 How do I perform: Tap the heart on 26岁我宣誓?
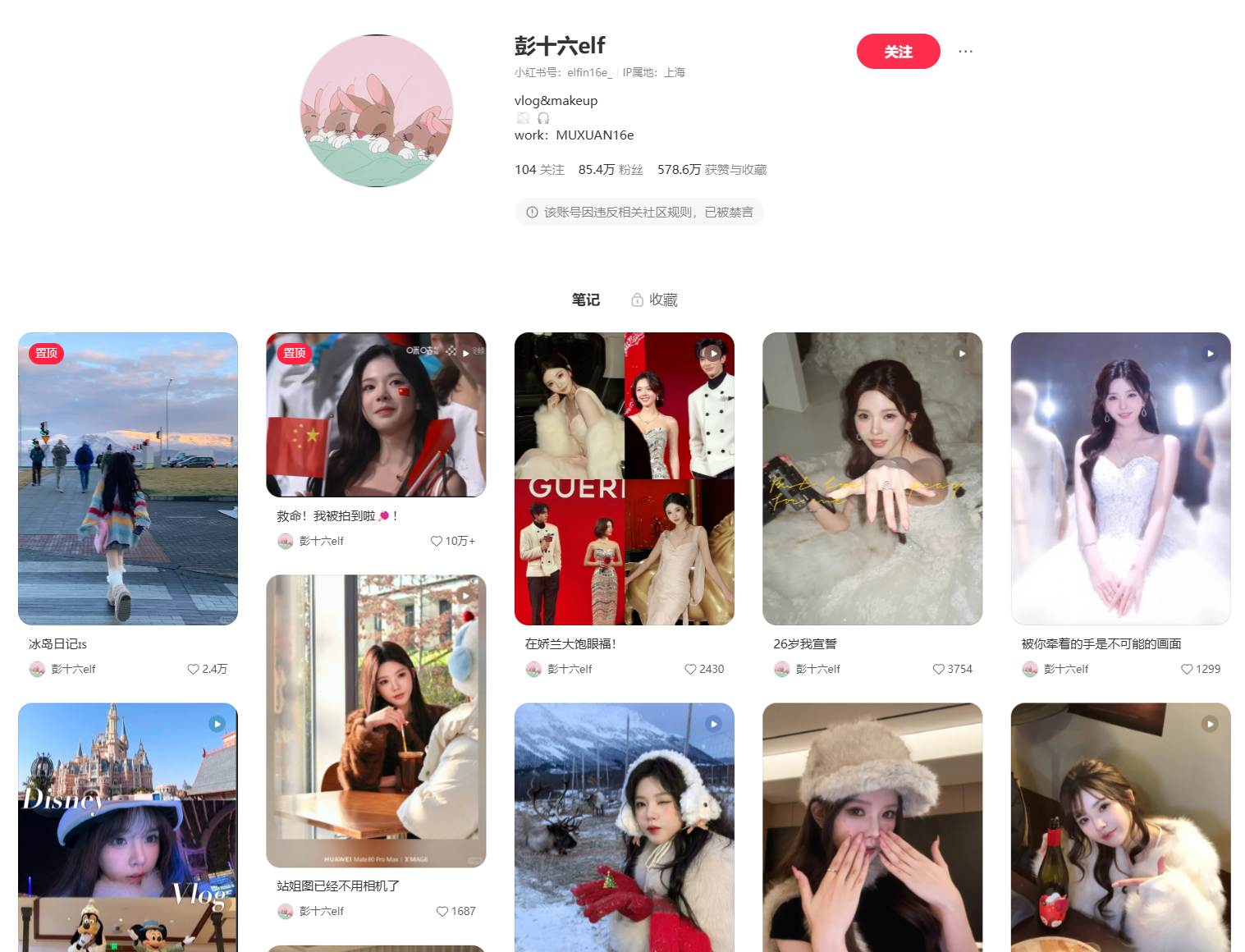938,670
